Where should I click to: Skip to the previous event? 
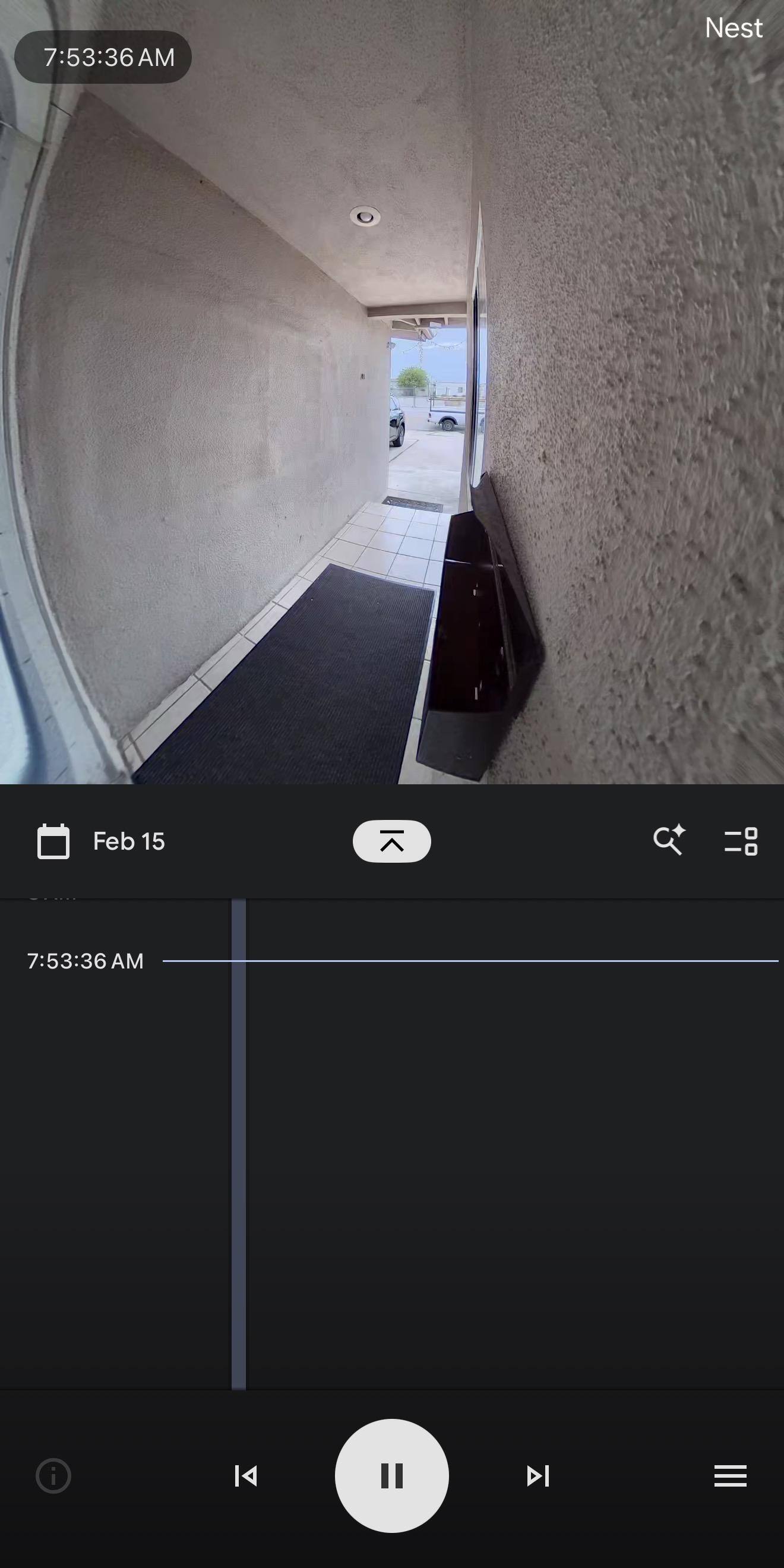tap(246, 1475)
